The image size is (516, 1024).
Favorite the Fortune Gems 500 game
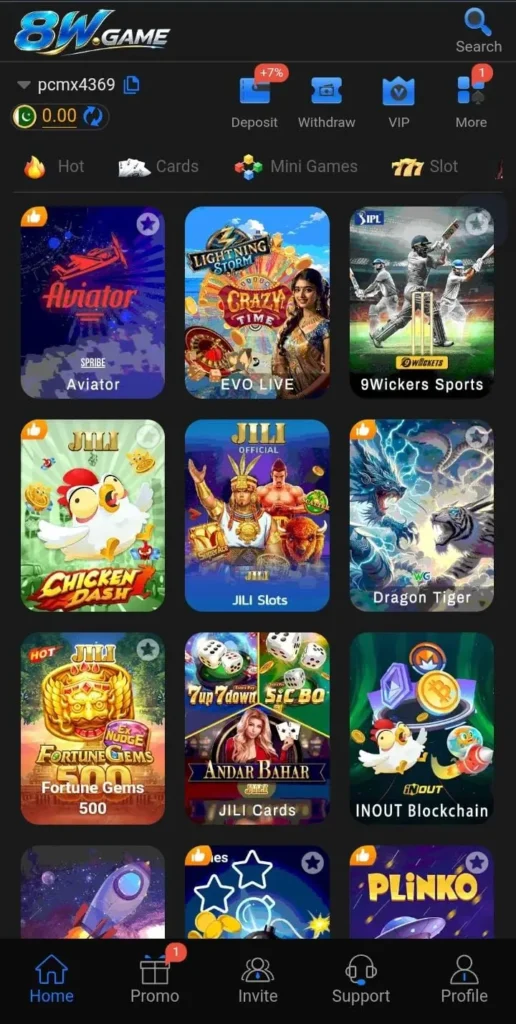click(x=148, y=650)
